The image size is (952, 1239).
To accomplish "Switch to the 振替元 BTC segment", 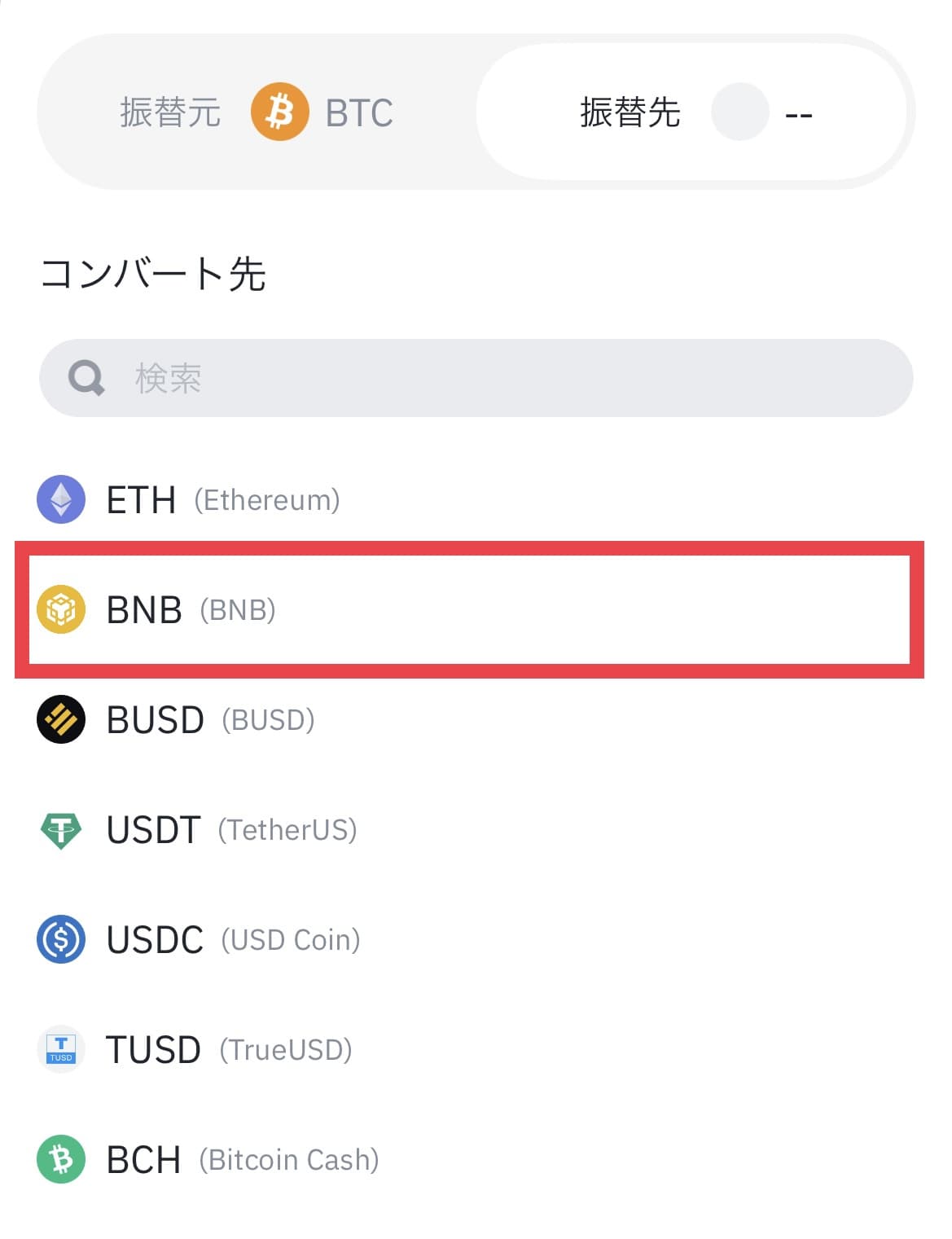I will pyautogui.click(x=256, y=112).
